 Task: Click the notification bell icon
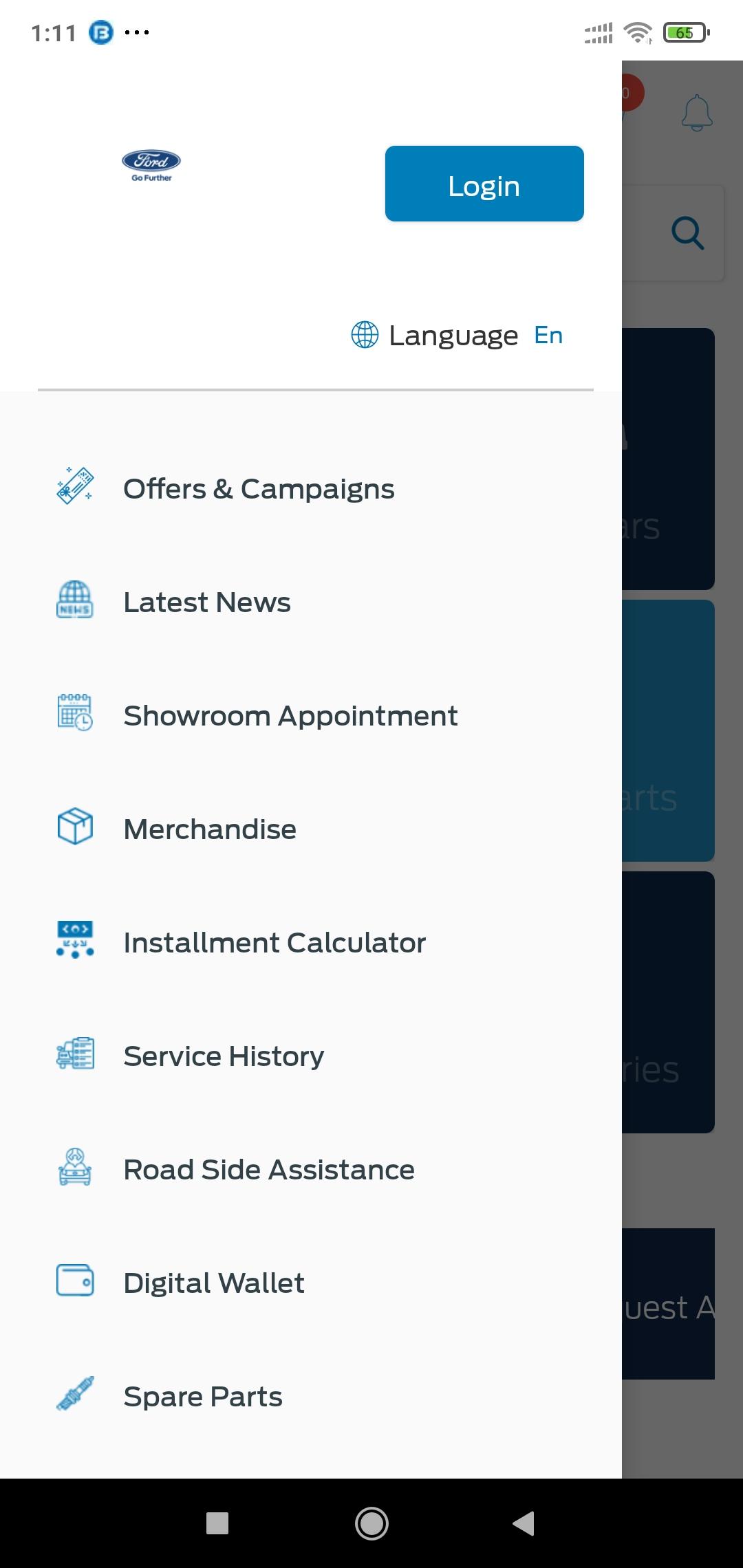pyautogui.click(x=696, y=111)
